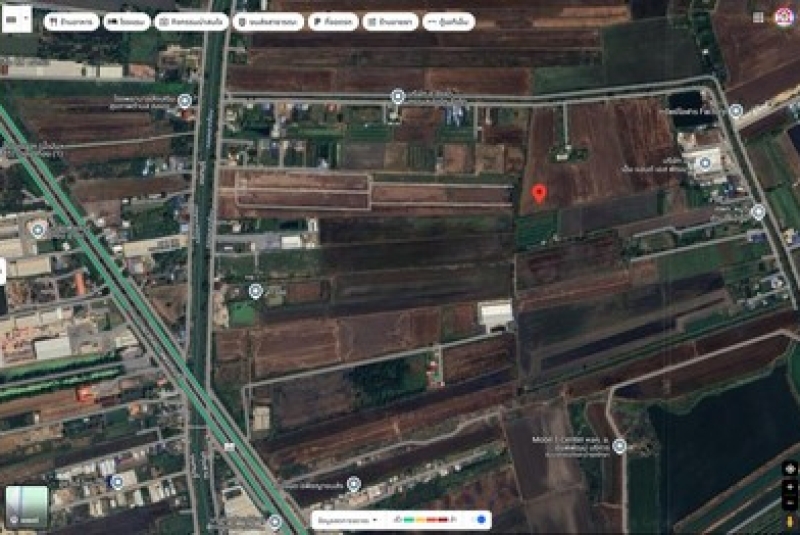
Task: Select the Hotels (โรงแรม) chip
Action: pyautogui.click(x=127, y=21)
